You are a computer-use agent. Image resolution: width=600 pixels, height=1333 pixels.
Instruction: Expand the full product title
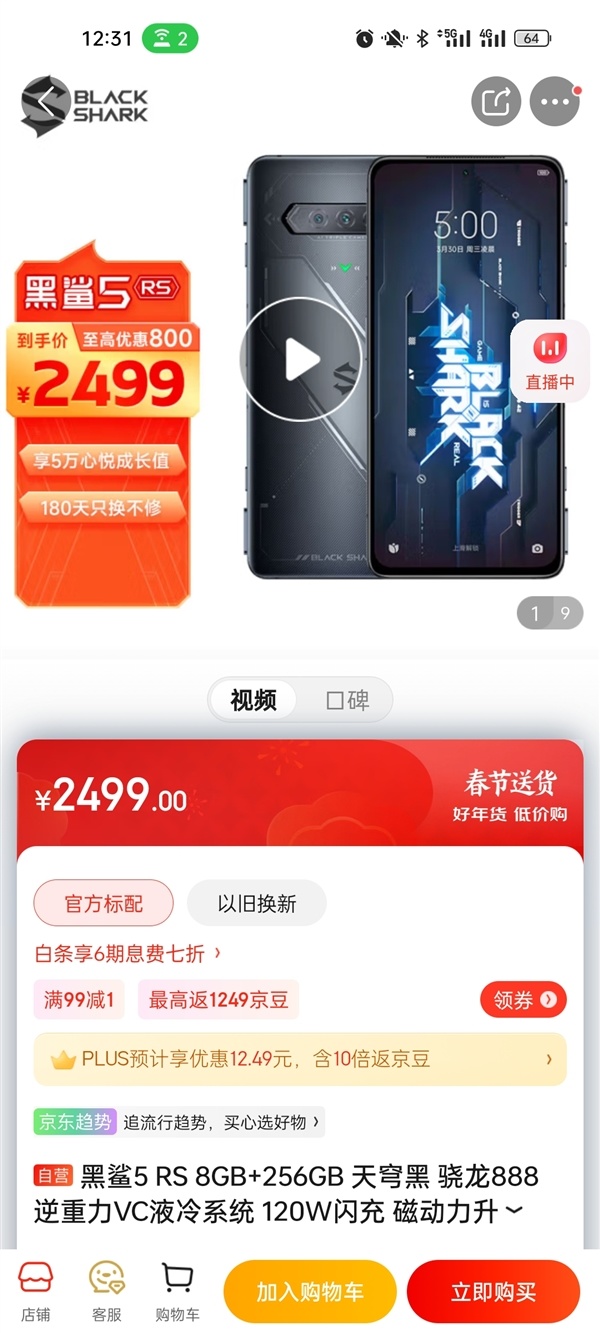514,1212
